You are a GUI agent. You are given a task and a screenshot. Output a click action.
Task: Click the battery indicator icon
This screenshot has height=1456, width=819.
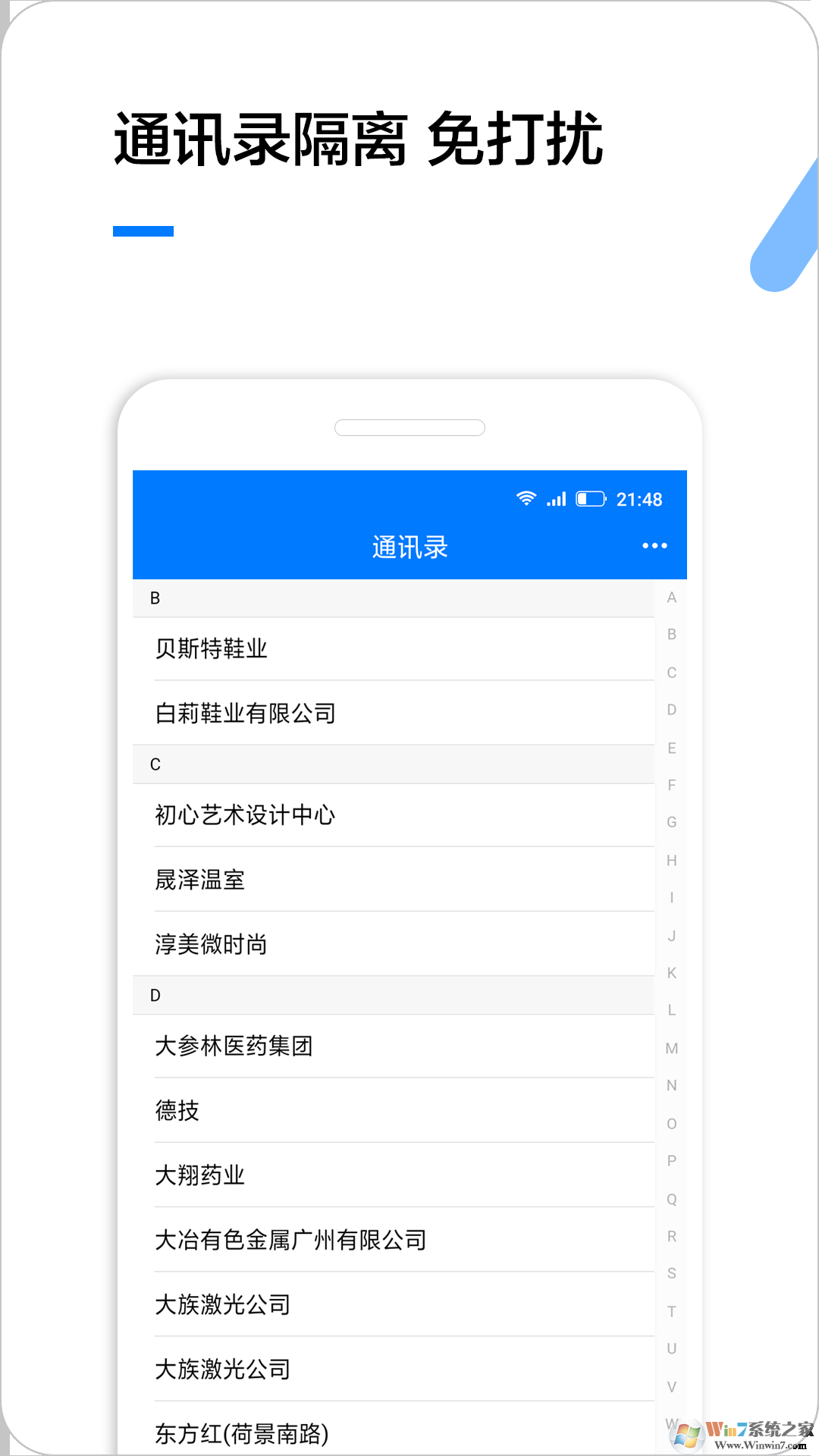(590, 499)
